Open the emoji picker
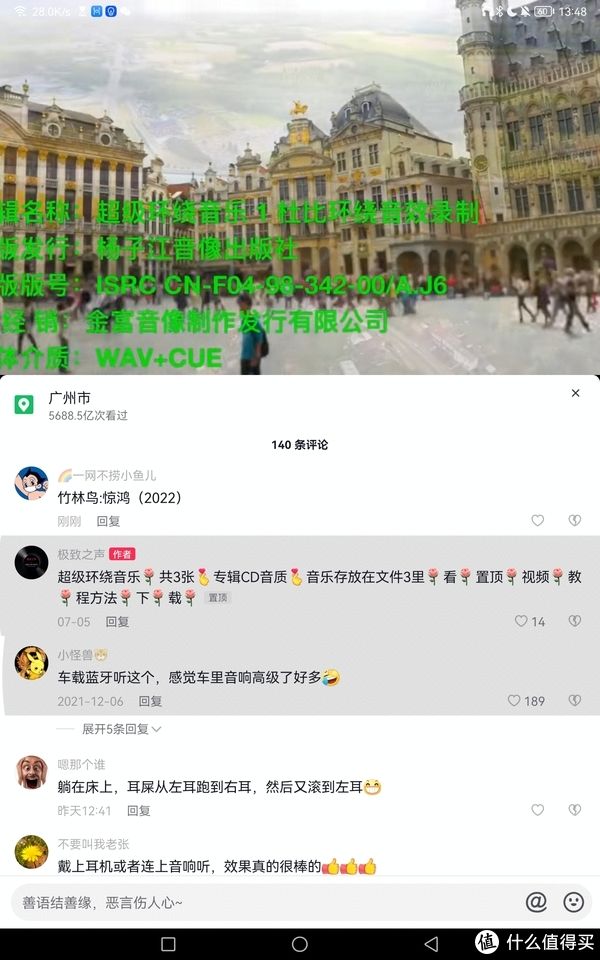Screen dimensions: 600x960 (x=574, y=902)
